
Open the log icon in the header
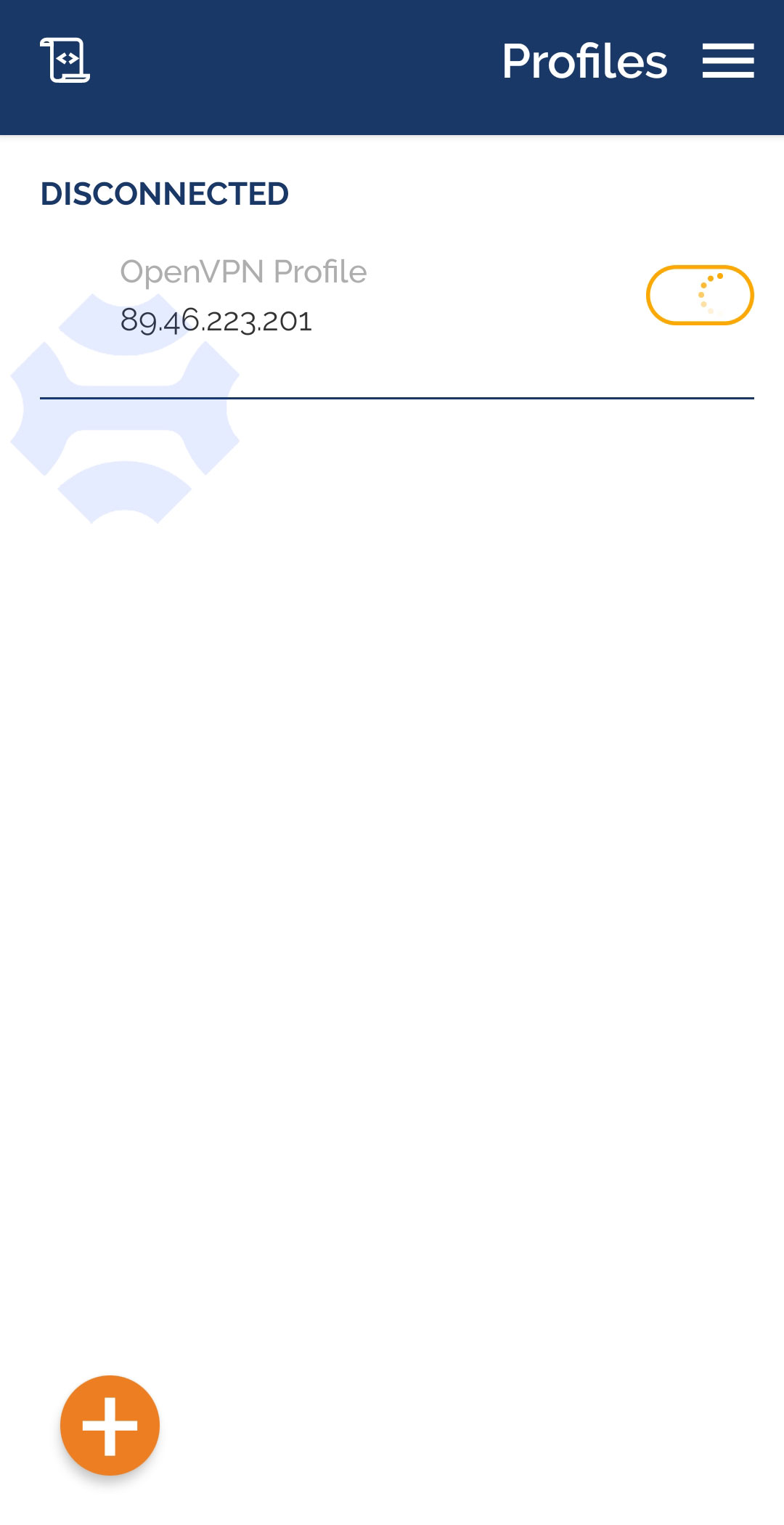point(65,60)
